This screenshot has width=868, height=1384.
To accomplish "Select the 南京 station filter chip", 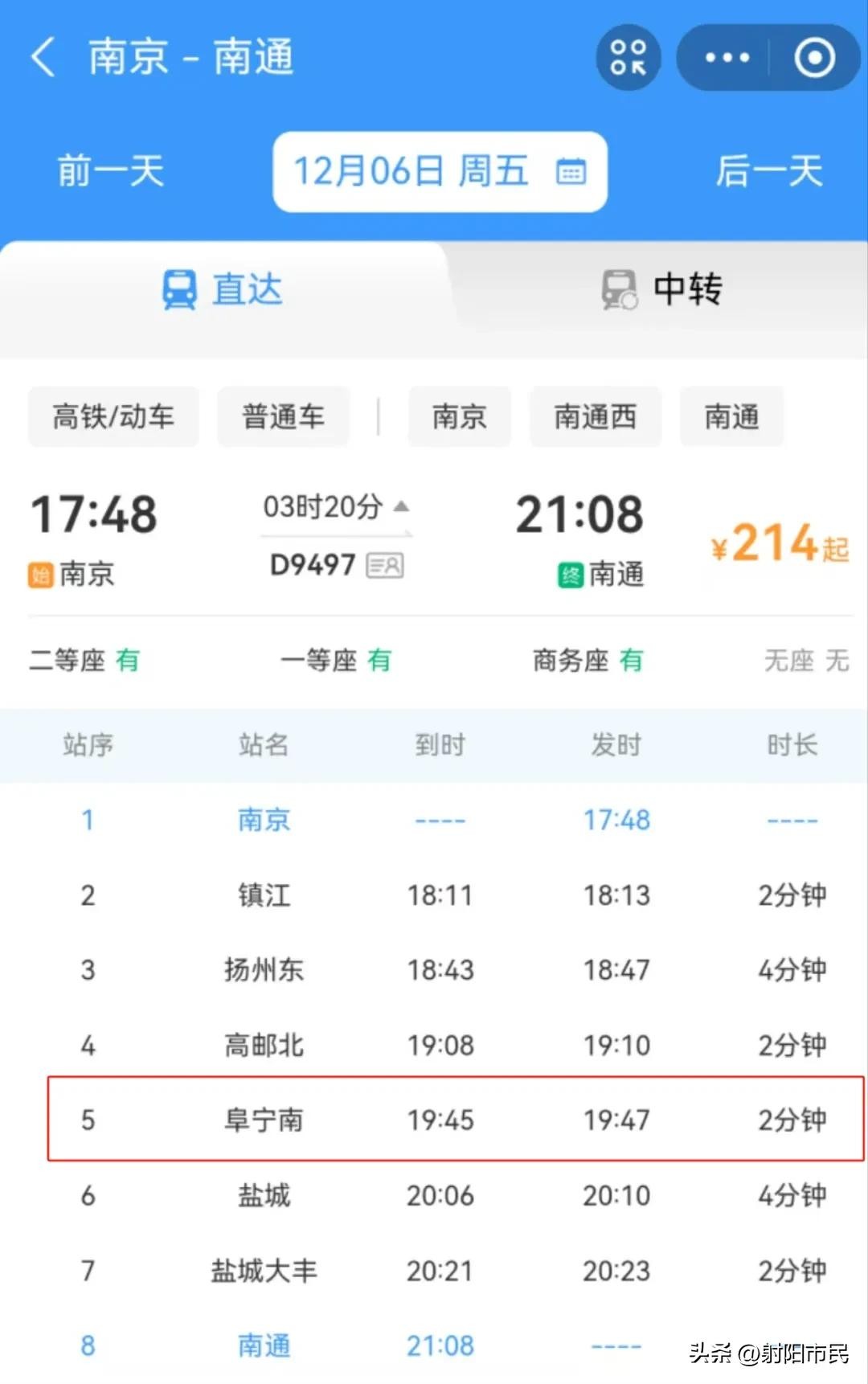I will tap(459, 416).
